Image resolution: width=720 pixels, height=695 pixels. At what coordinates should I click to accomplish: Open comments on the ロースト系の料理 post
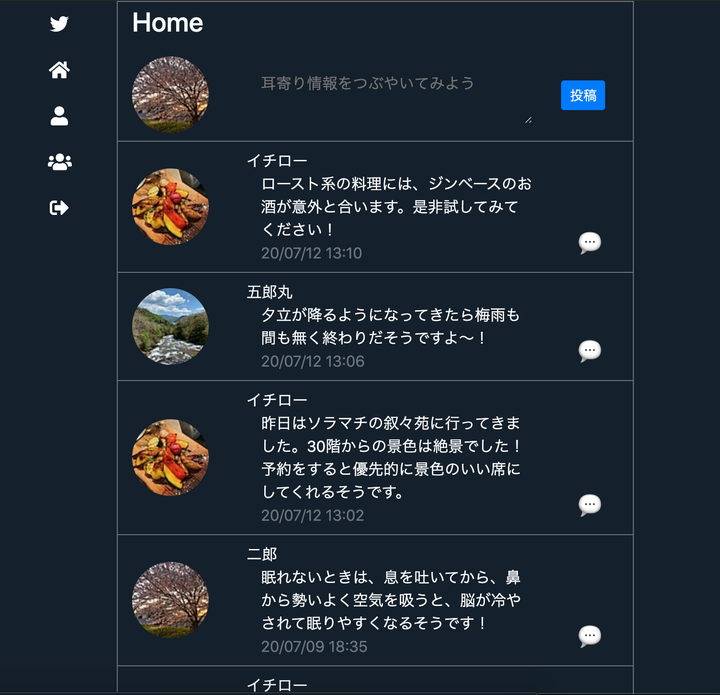pos(590,242)
